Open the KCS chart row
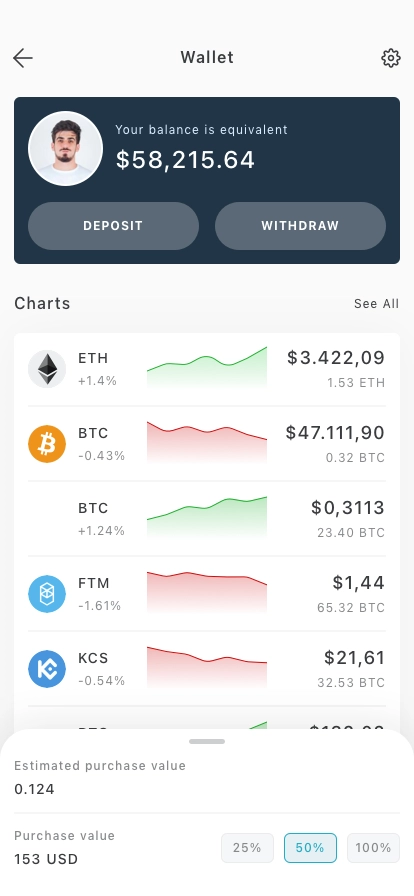This screenshot has height=896, width=414. 207,669
